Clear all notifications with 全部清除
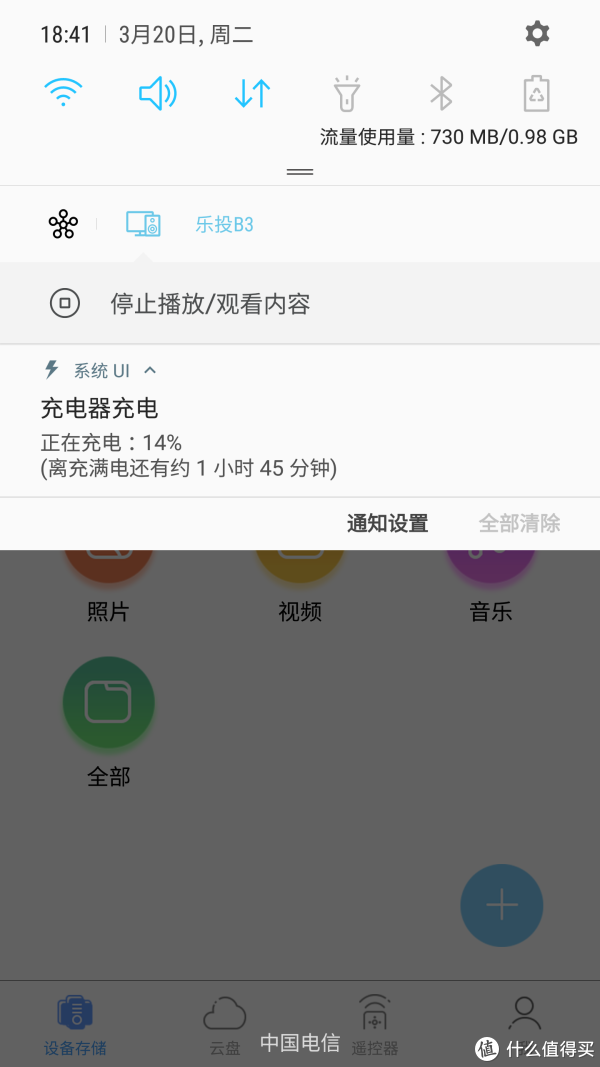600x1067 pixels. point(519,523)
